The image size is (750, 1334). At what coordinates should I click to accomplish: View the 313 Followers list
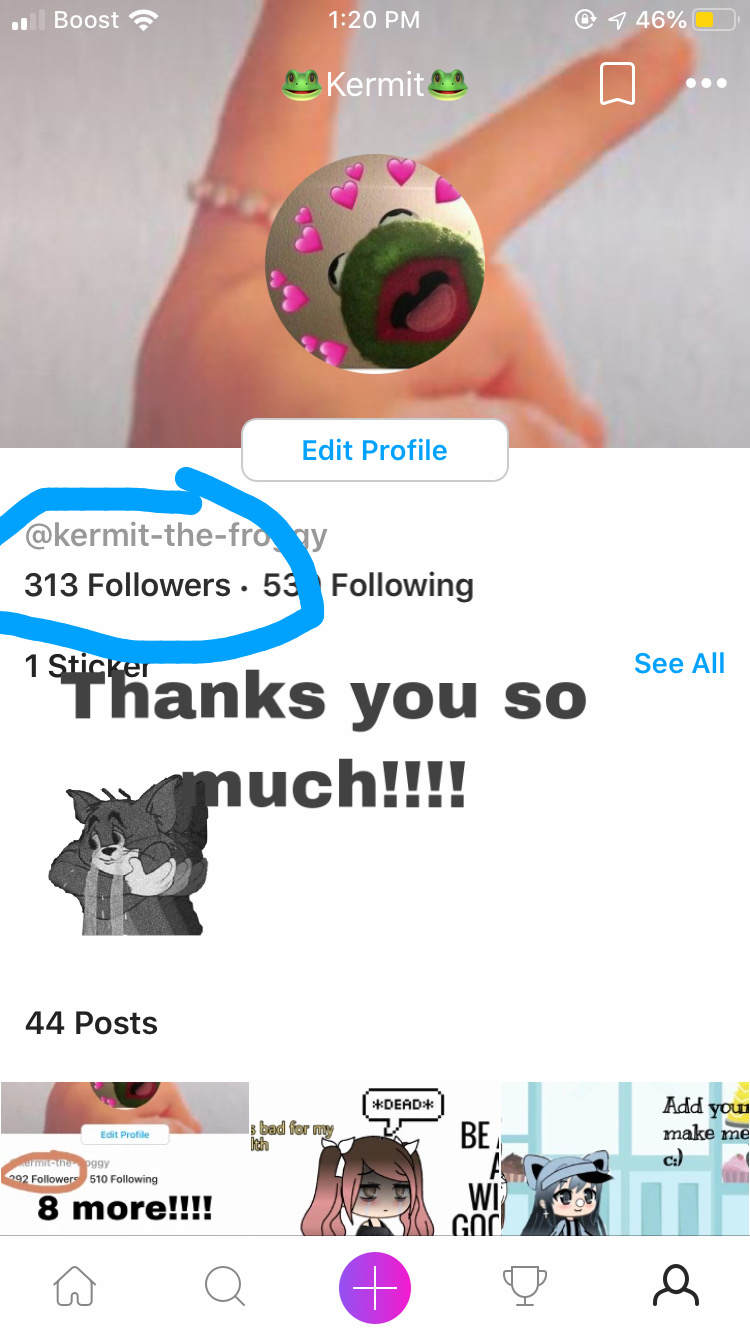coord(127,585)
